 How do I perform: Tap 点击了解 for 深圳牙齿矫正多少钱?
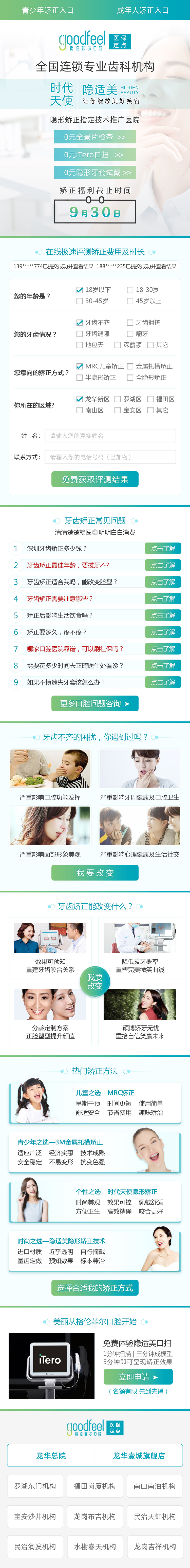click(163, 548)
